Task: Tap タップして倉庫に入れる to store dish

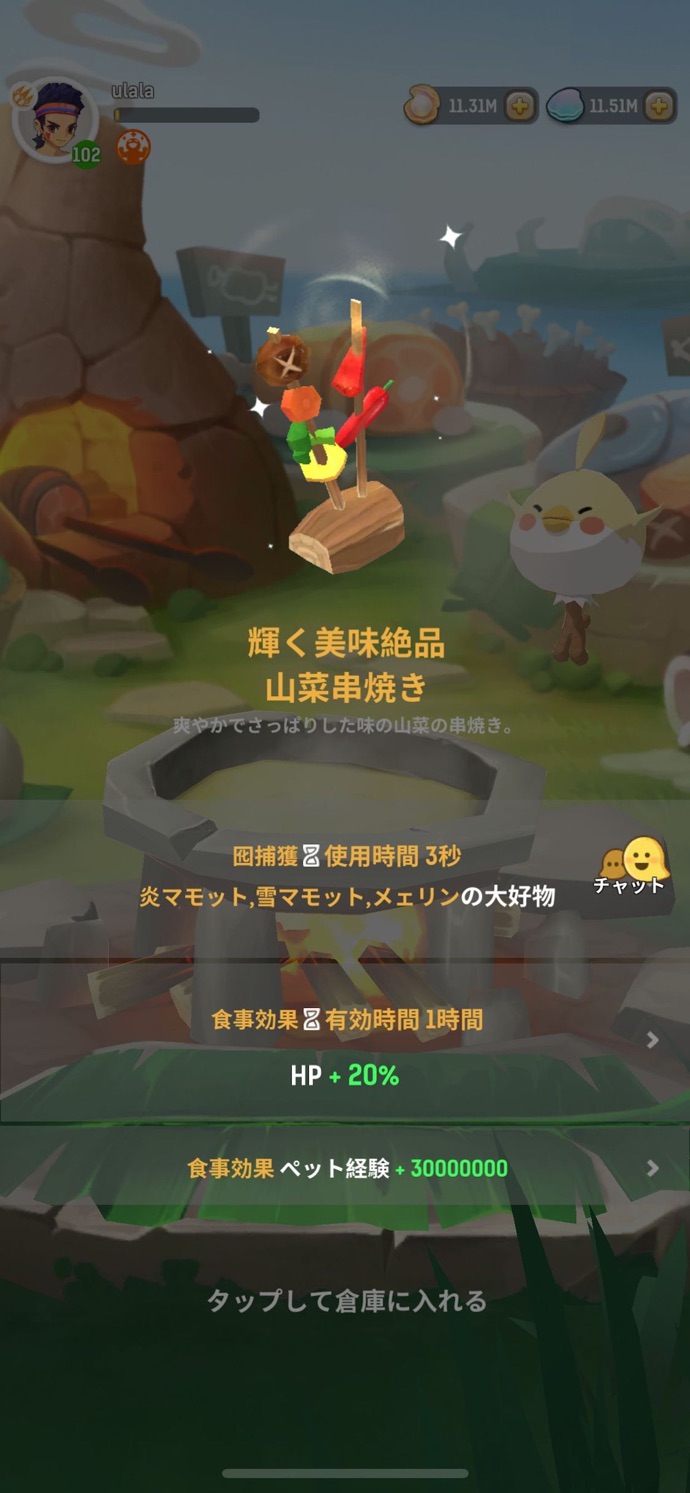Action: click(346, 1301)
